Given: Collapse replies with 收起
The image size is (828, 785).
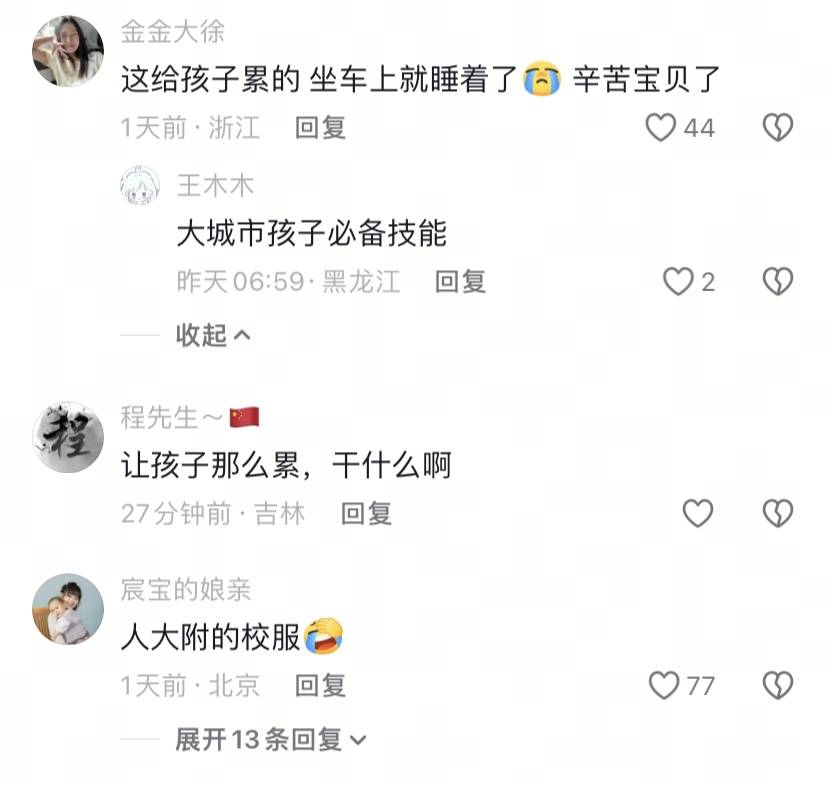Looking at the screenshot, I should 212,335.
